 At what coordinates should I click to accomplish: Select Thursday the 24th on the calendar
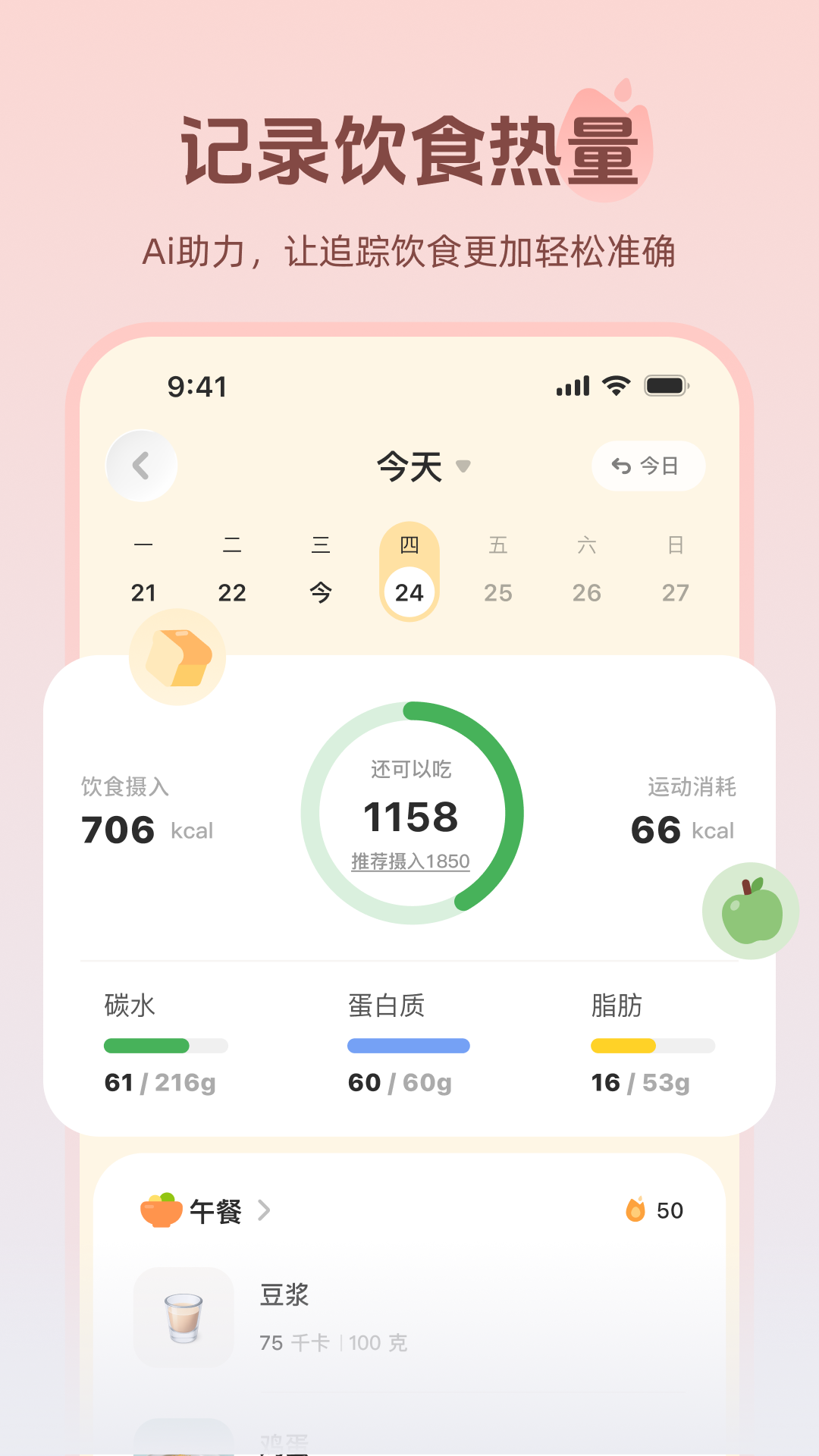click(409, 592)
